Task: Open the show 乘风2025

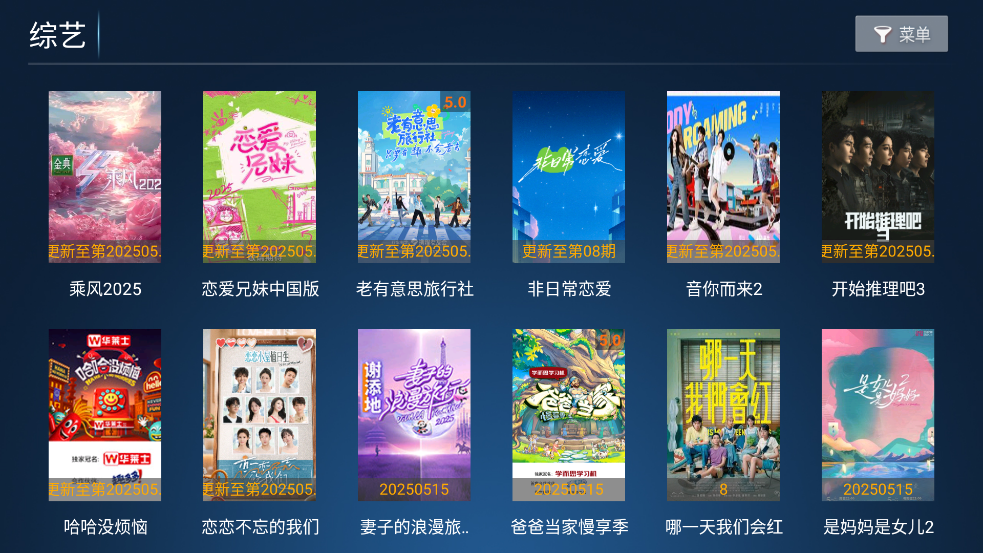Action: [x=105, y=177]
